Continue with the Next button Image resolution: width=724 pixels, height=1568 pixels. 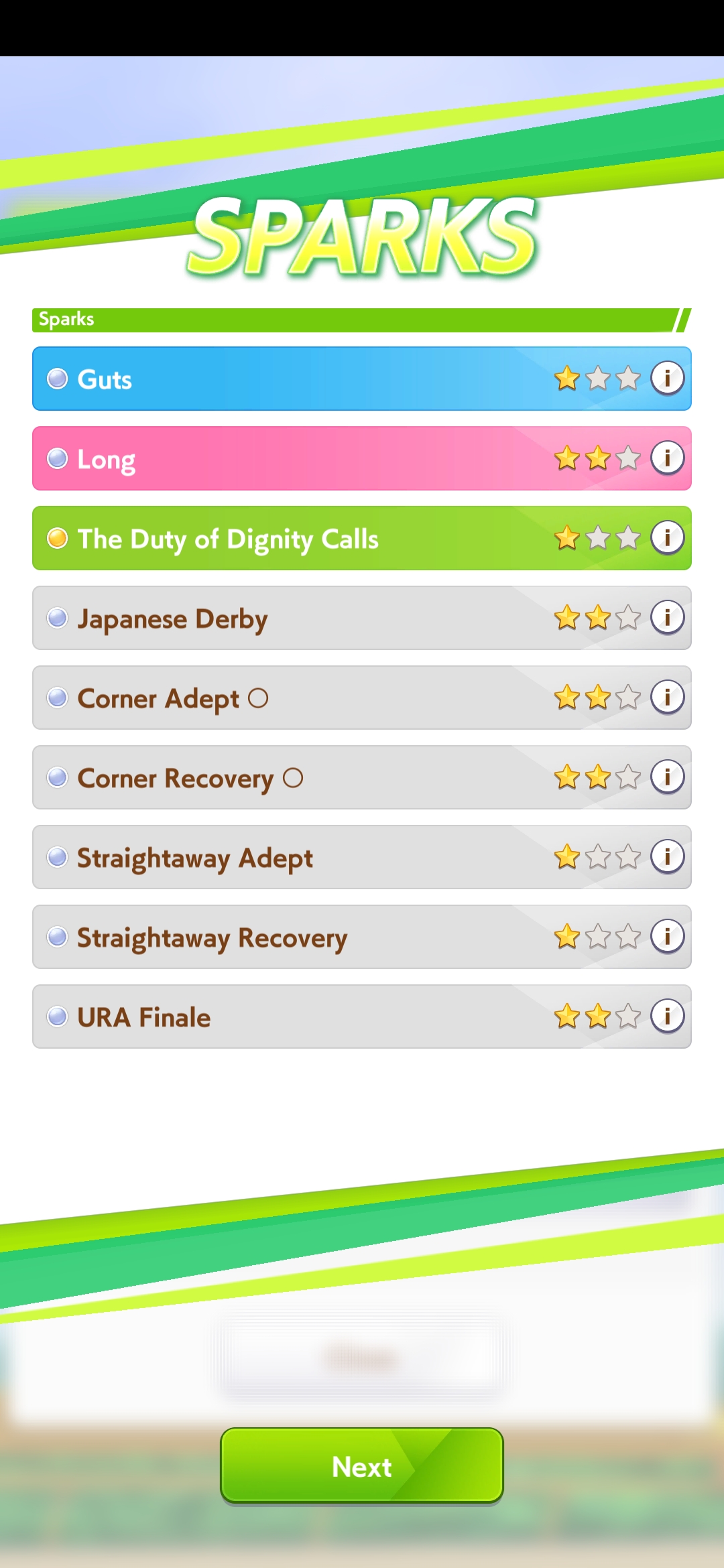[362, 1466]
